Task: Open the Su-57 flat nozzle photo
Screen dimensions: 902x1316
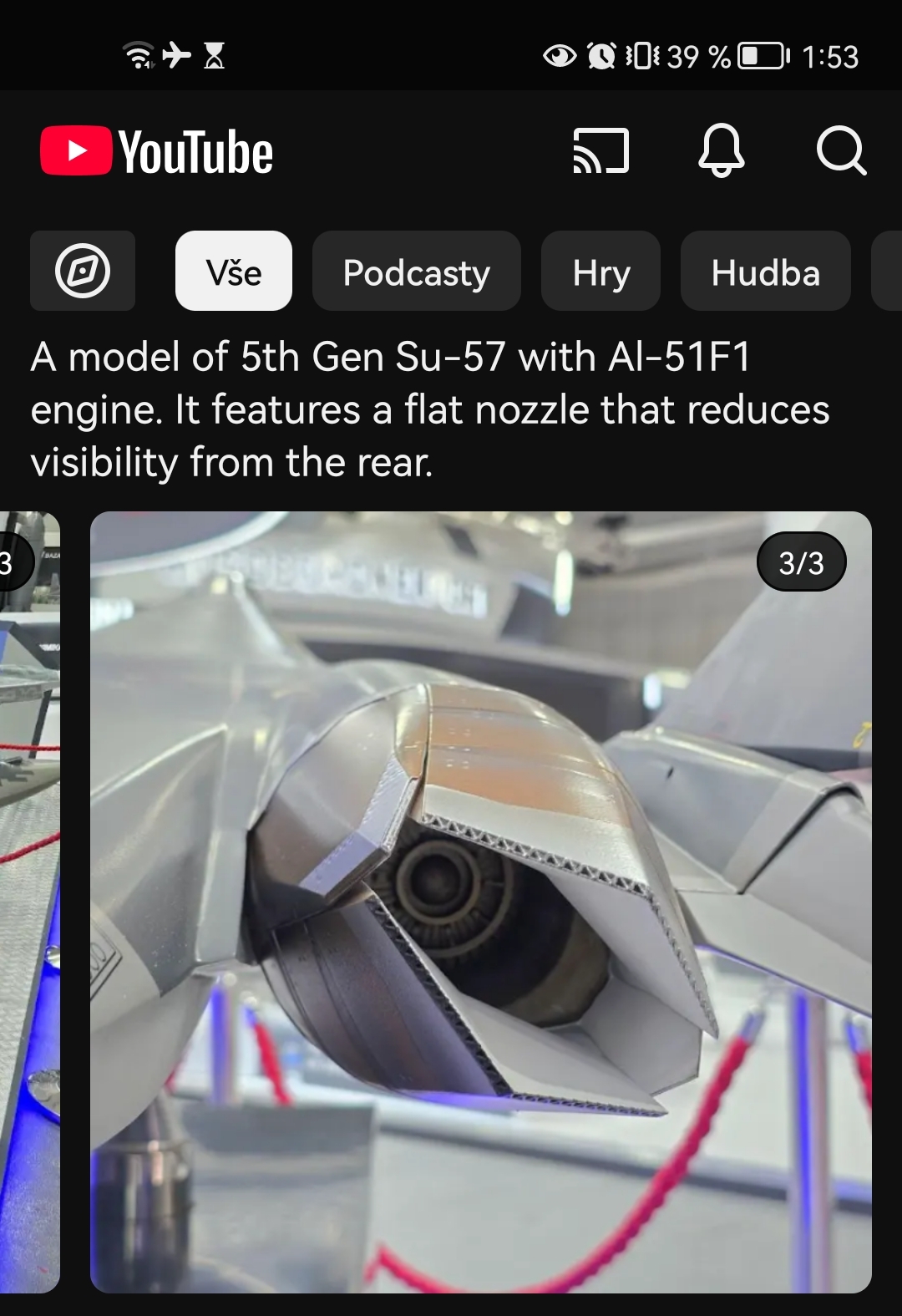Action: (480, 902)
